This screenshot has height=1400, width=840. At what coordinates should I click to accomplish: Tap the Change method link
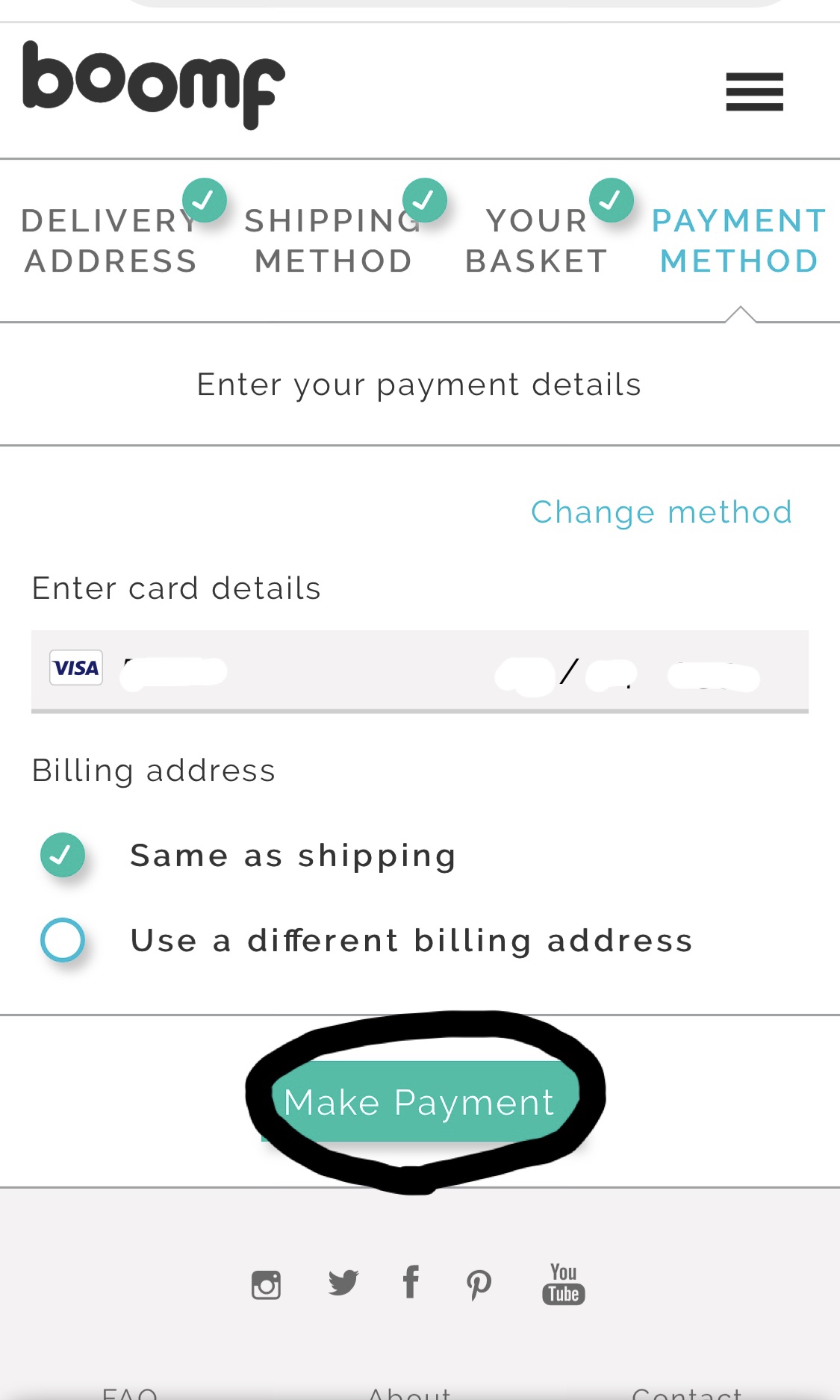tap(661, 512)
